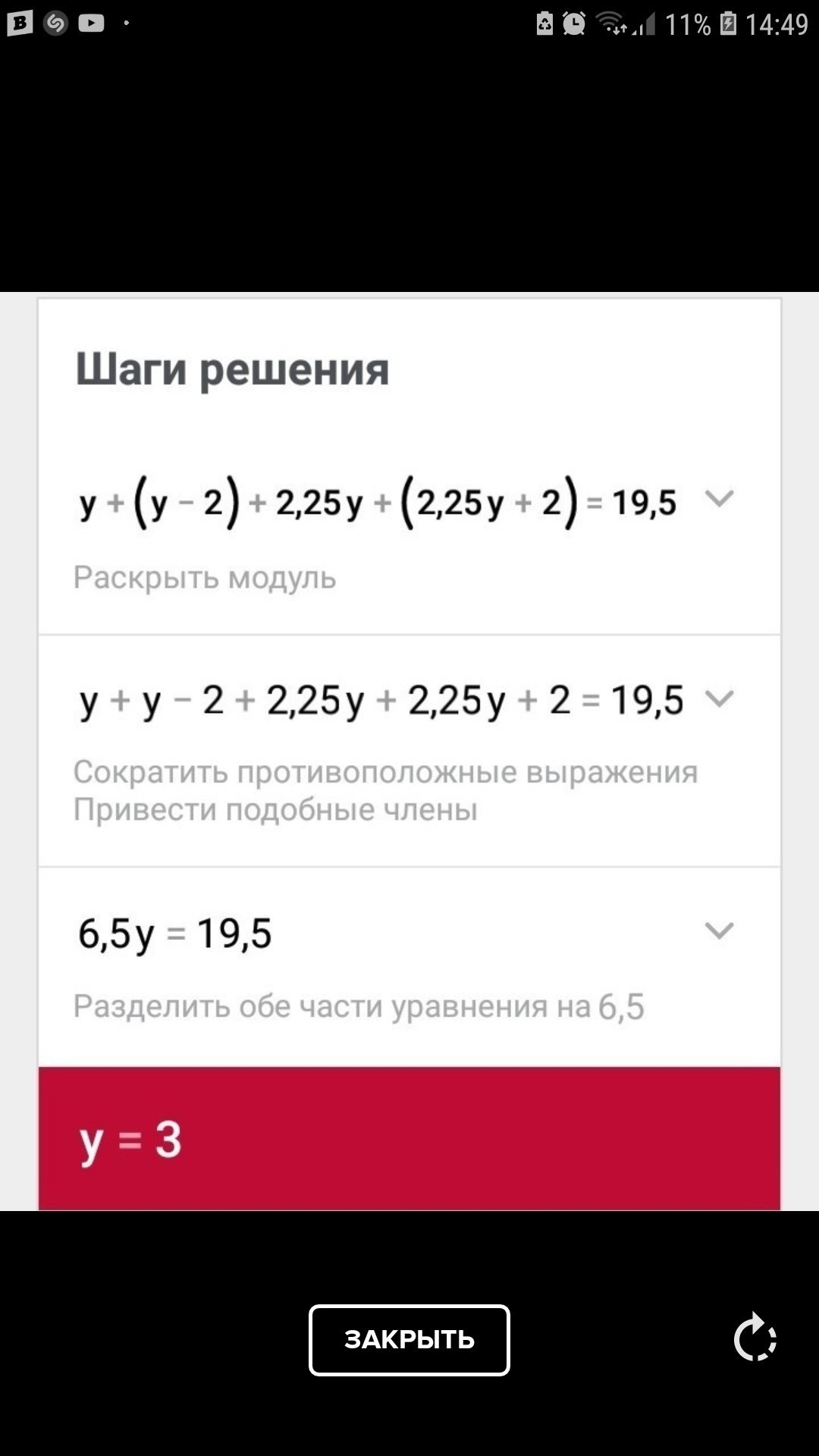819x1456 pixels.
Task: Tap the ЗАКРЫТЬ button to close viewer
Action: [409, 1340]
